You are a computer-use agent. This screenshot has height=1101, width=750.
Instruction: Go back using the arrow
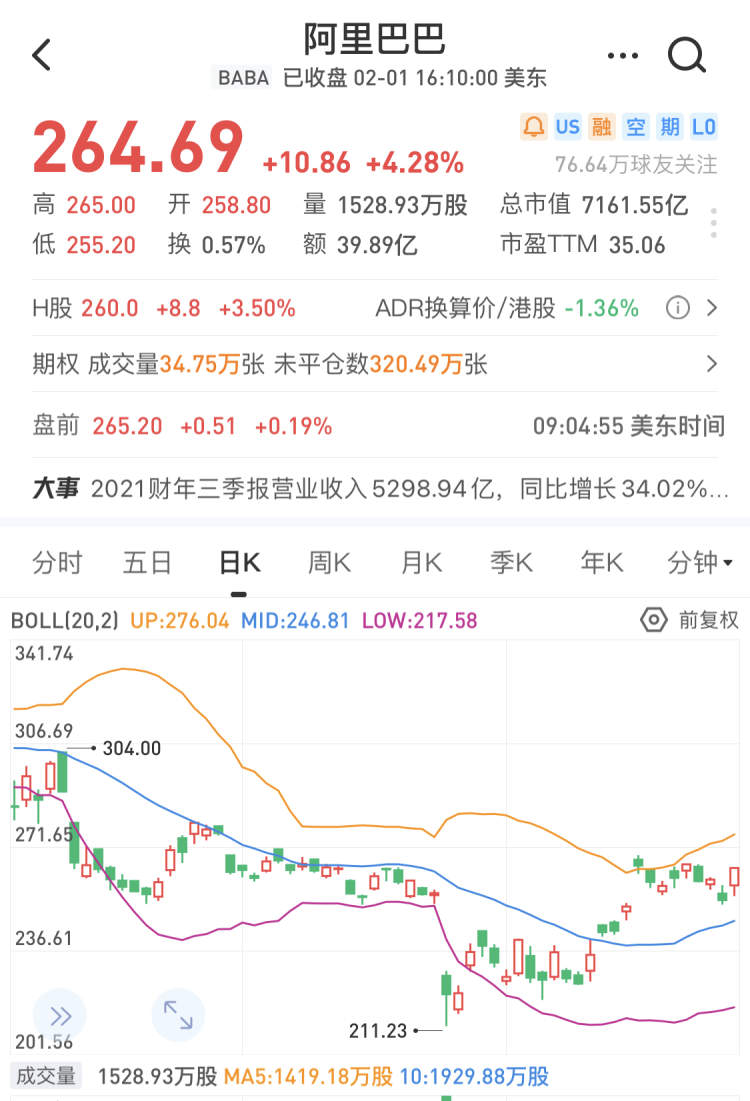[41, 55]
